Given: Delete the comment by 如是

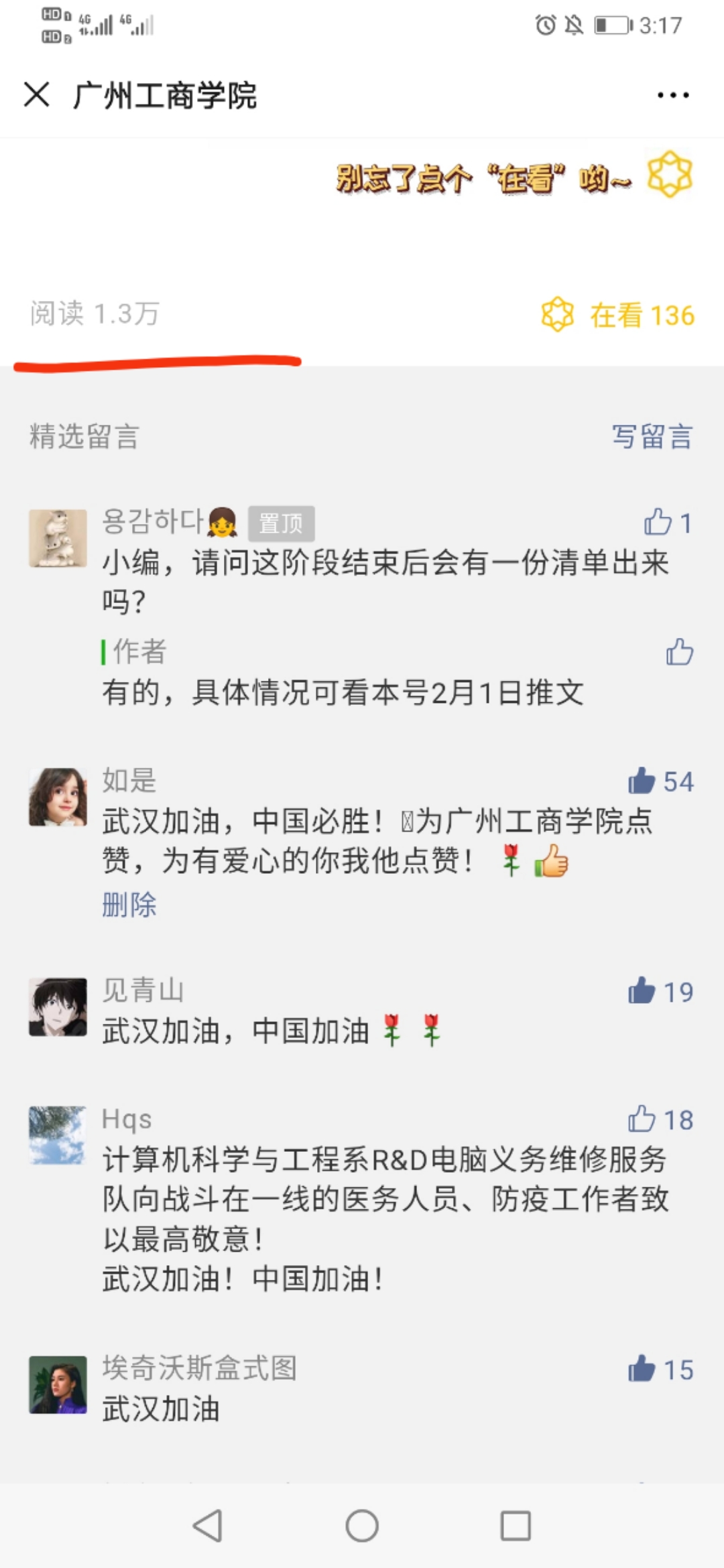Looking at the screenshot, I should click(x=129, y=905).
